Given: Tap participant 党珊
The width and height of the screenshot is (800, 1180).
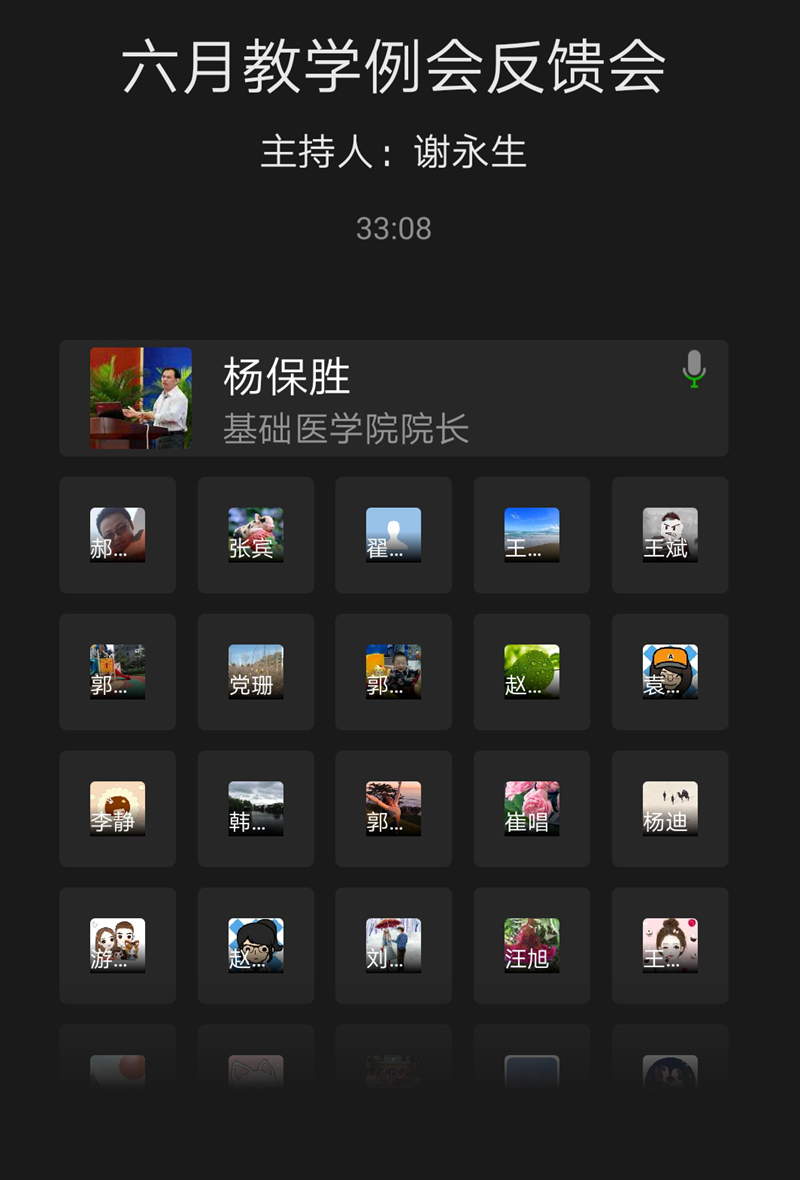Looking at the screenshot, I should click(255, 672).
